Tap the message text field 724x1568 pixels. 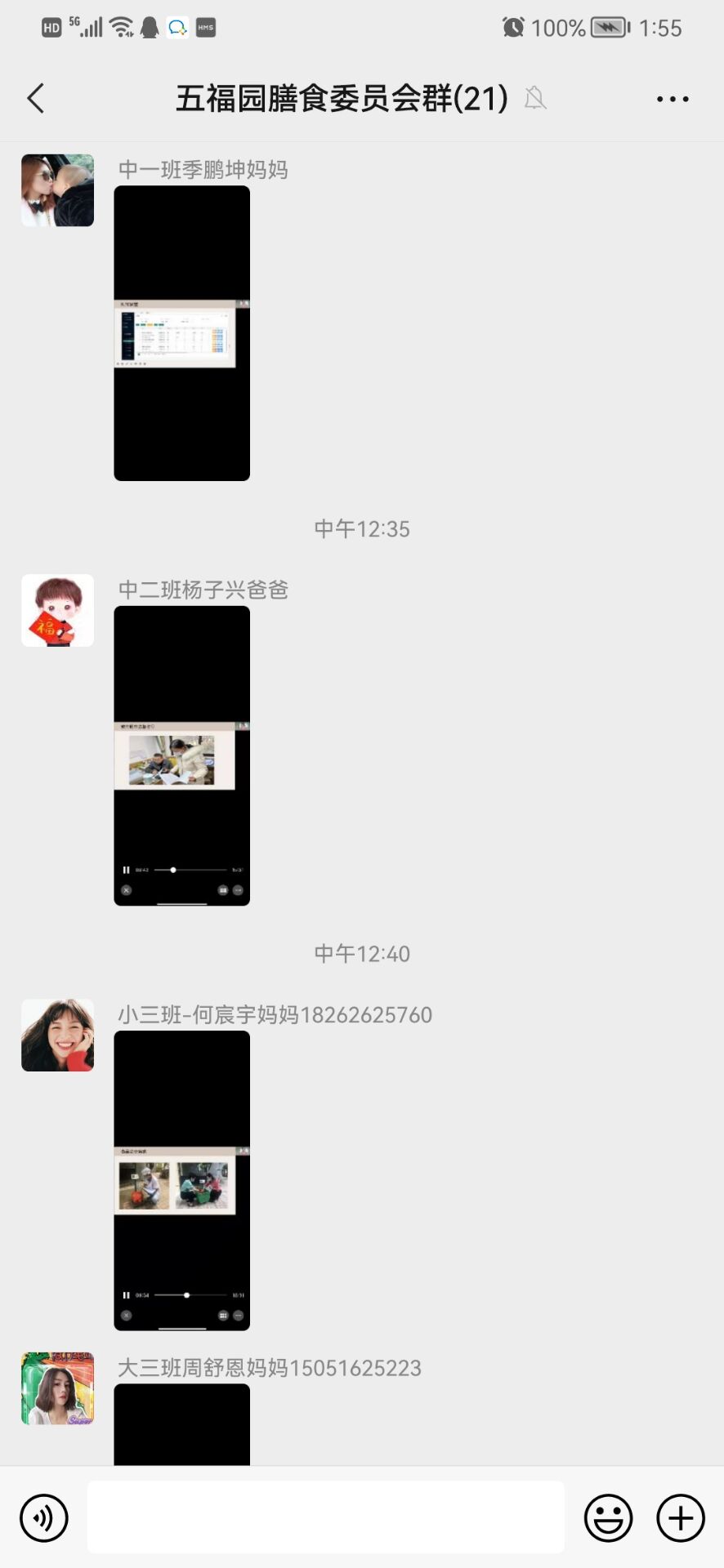[x=325, y=1517]
